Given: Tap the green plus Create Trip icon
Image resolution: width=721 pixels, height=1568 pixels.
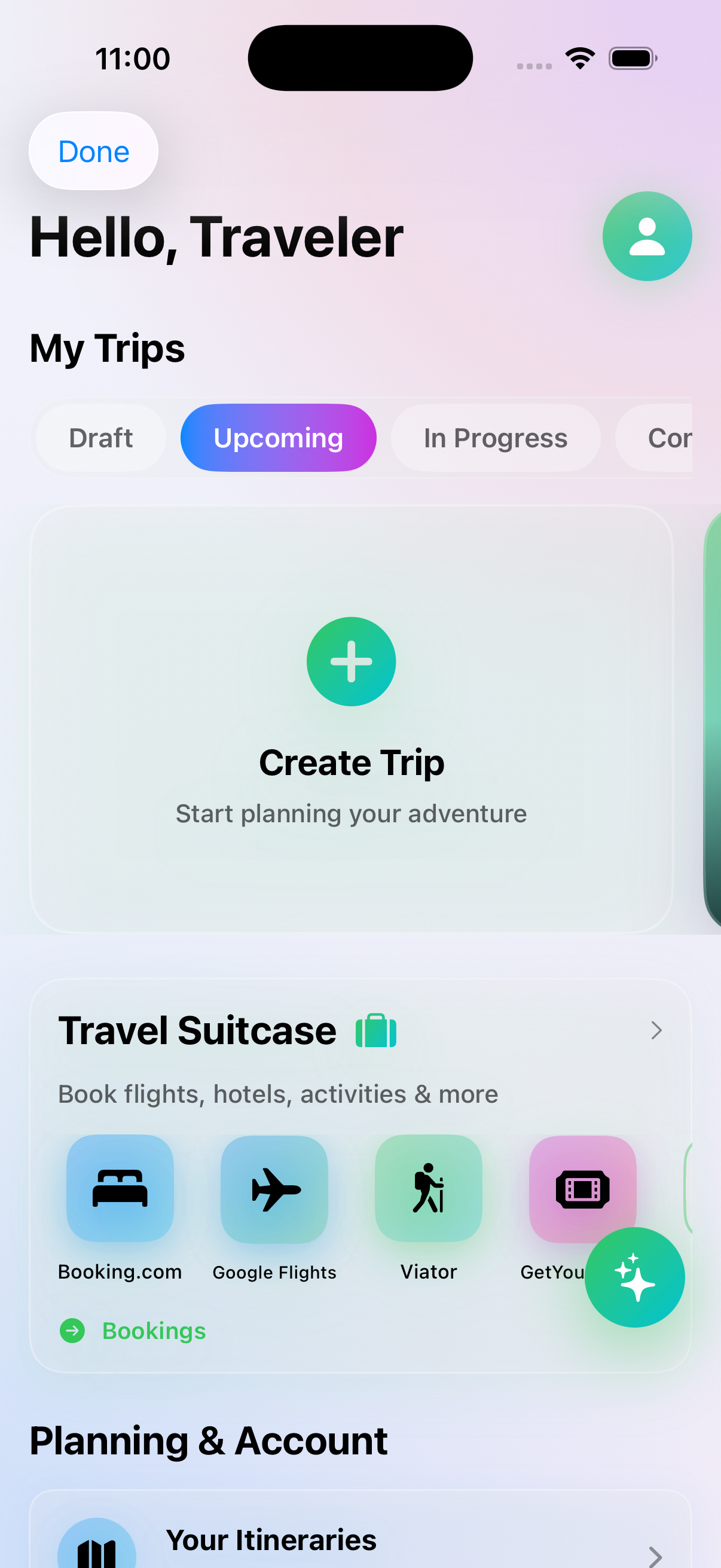Looking at the screenshot, I should coord(352,661).
